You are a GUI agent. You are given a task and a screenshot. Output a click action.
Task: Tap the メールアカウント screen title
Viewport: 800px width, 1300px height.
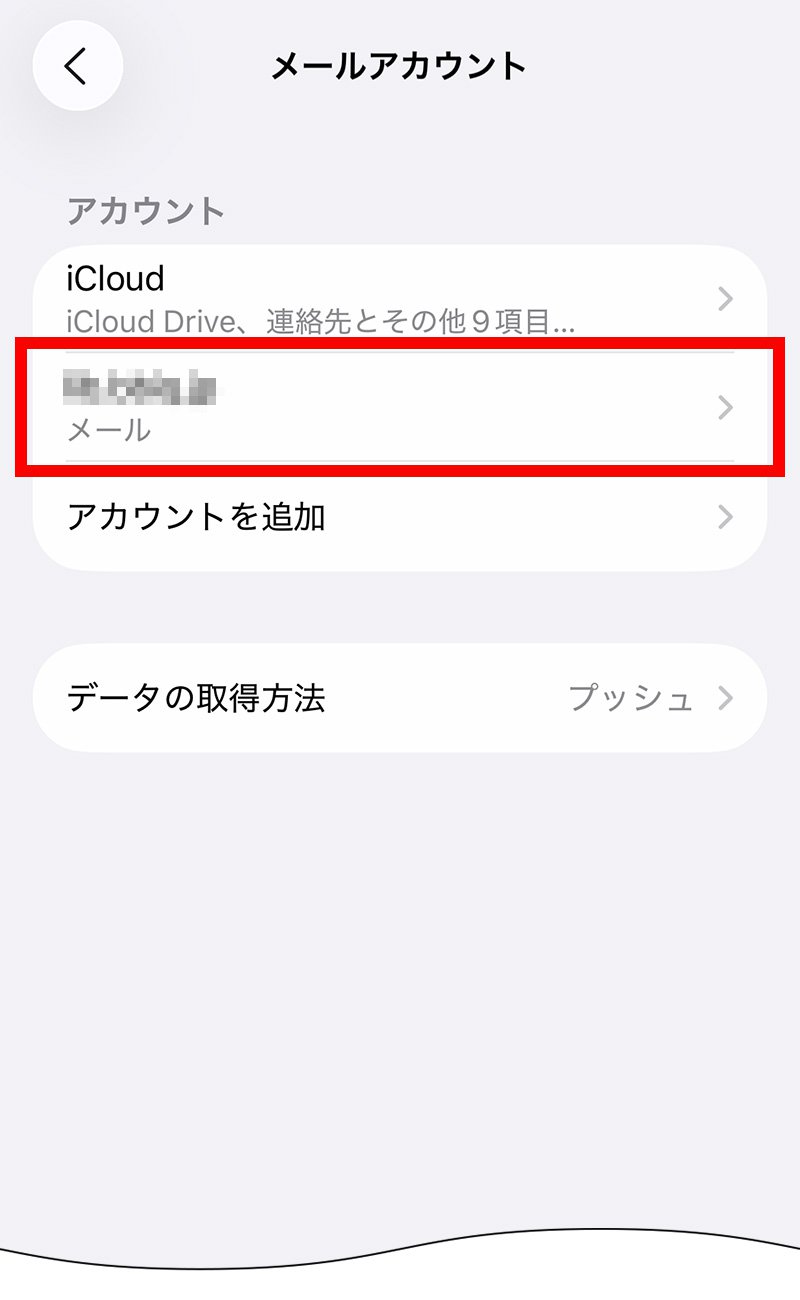pos(399,63)
